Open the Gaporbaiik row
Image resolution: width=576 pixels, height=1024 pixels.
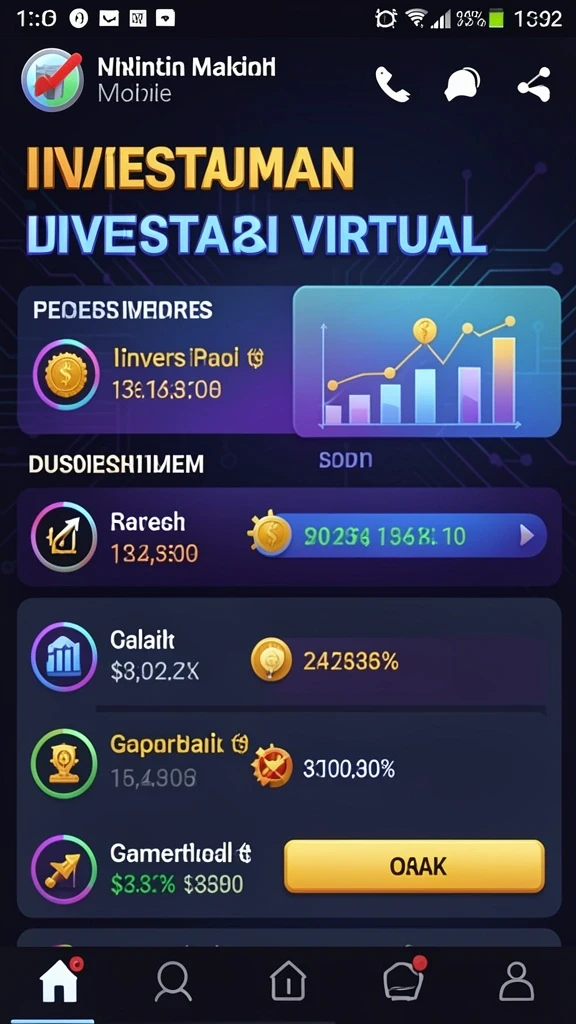289,762
